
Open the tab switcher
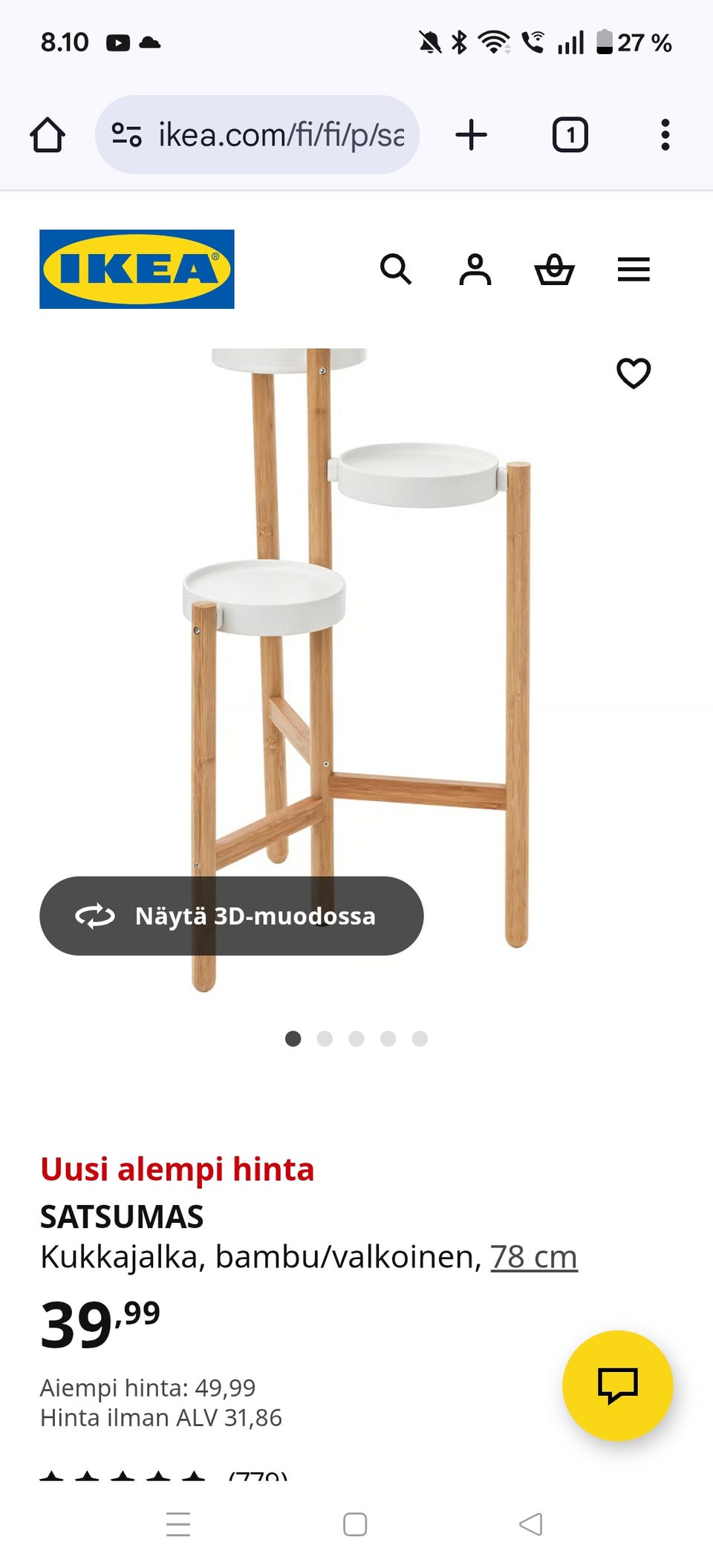click(x=570, y=135)
